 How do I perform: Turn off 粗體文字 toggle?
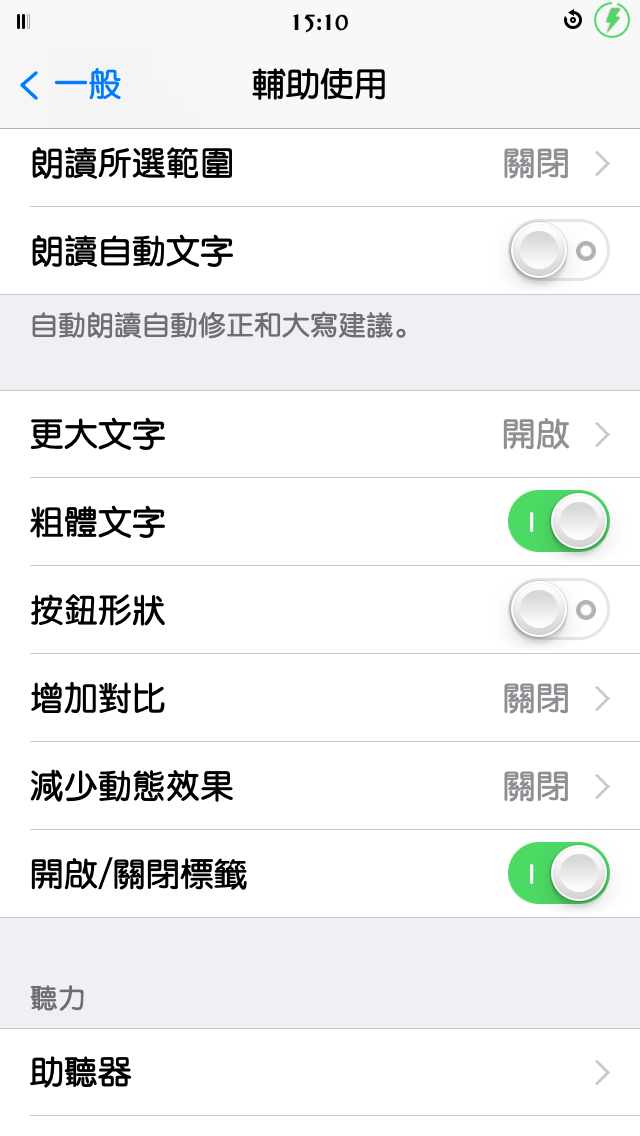[x=558, y=521]
